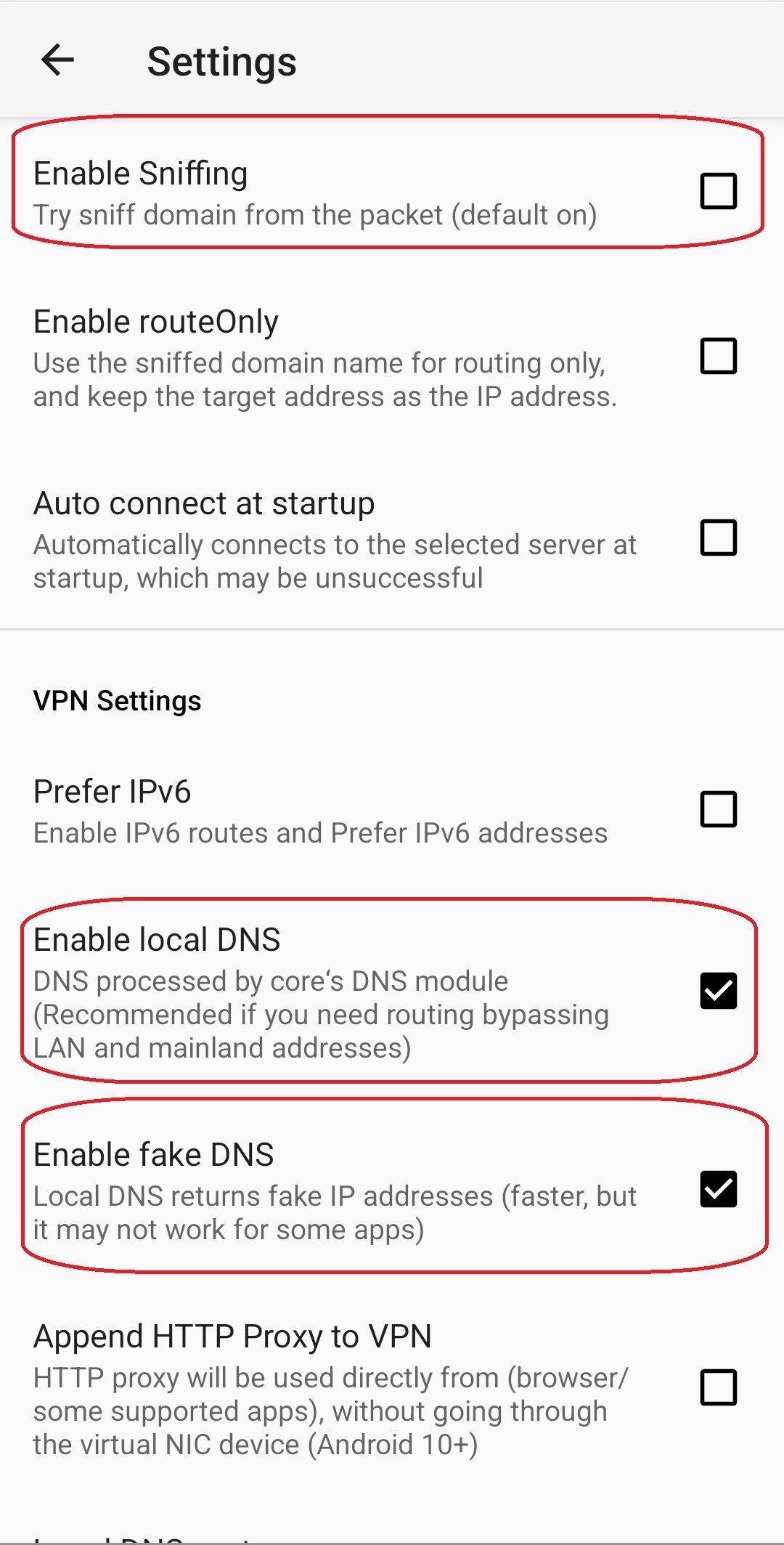Image resolution: width=784 pixels, height=1545 pixels.
Task: Disable the Enable fake DNS option
Action: [718, 1189]
